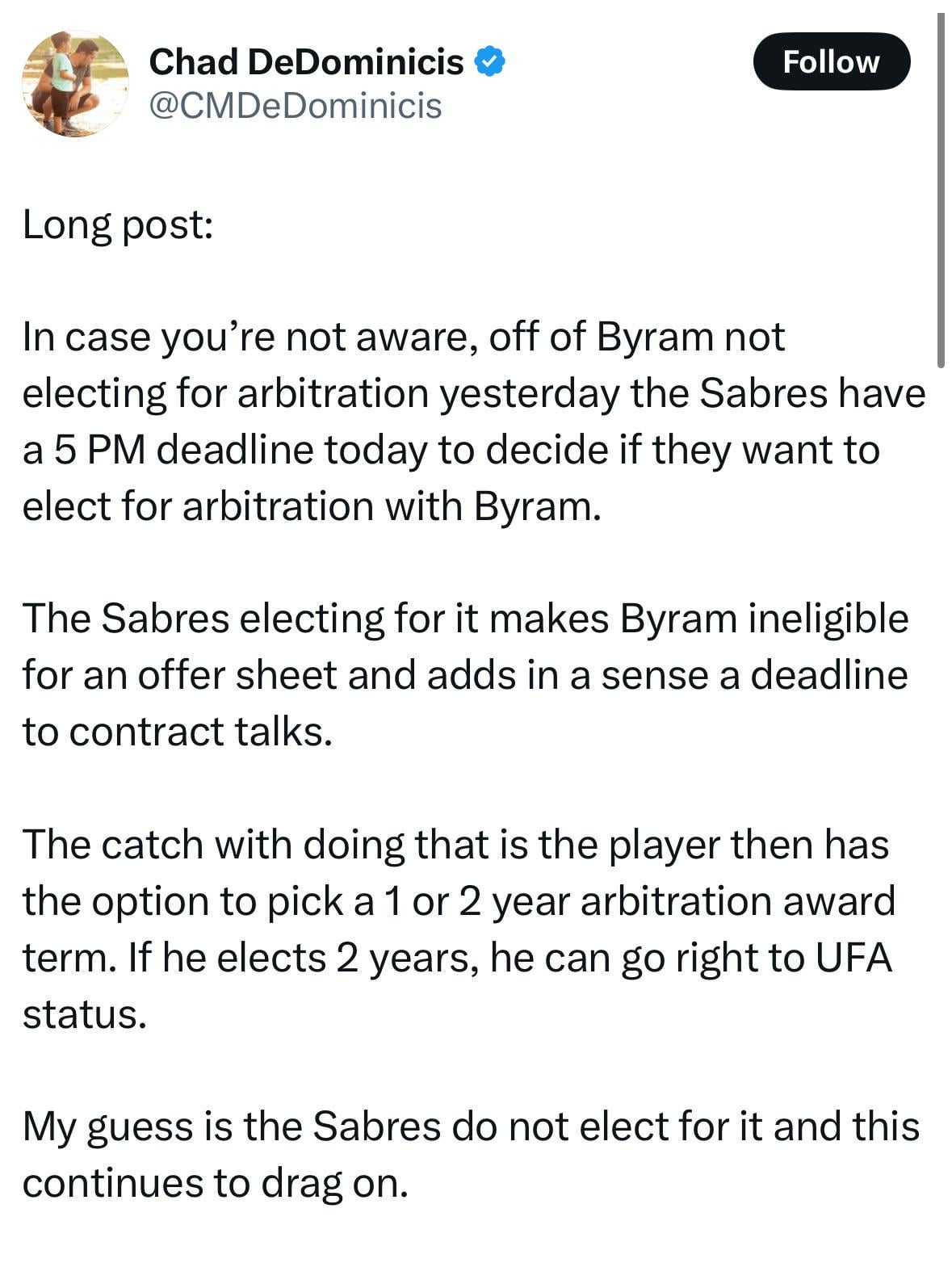Screen dimensions: 952x1263
Task: Open the @CMDeDominicis profile handle
Action: click(296, 106)
